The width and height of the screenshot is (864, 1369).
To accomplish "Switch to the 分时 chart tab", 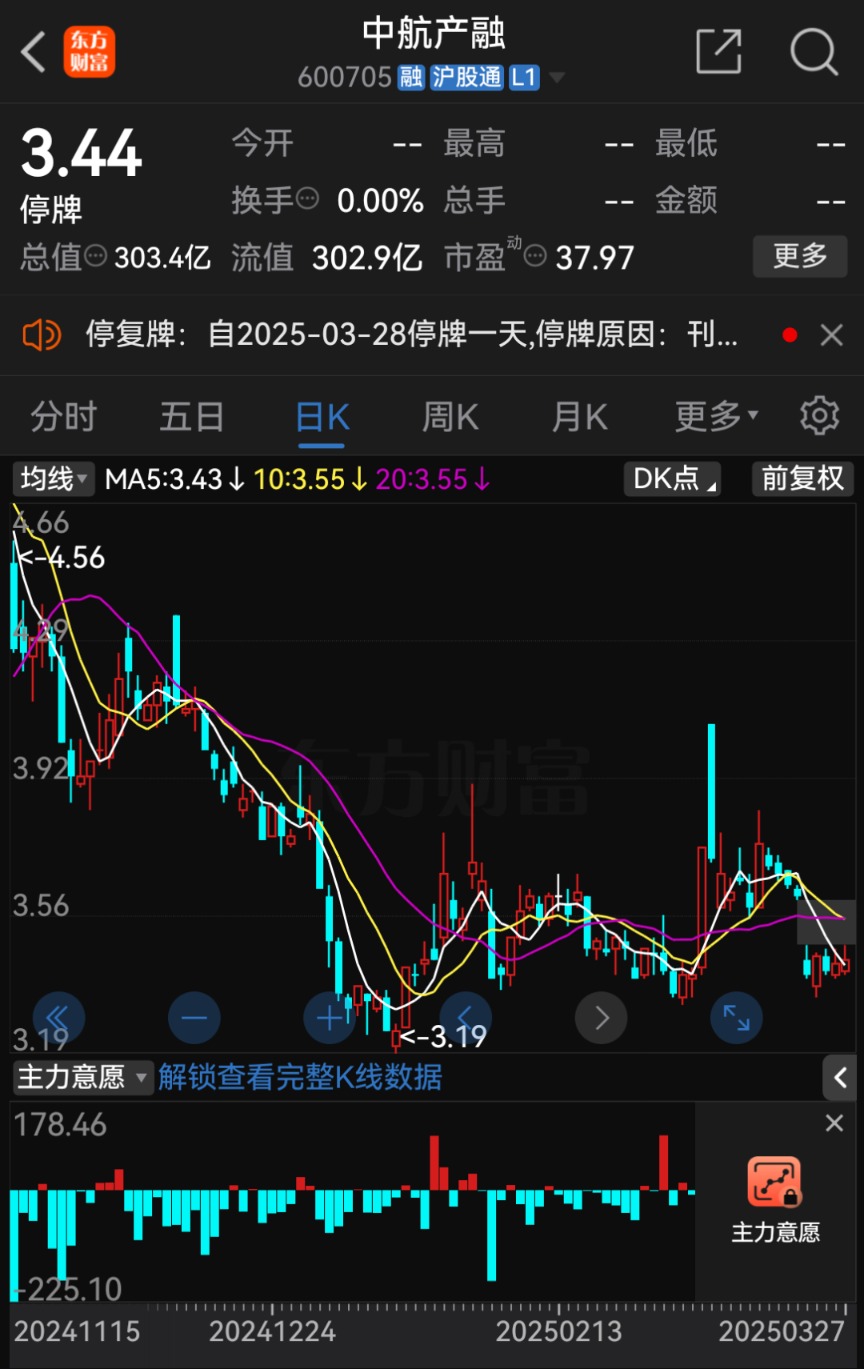I will click(63, 416).
